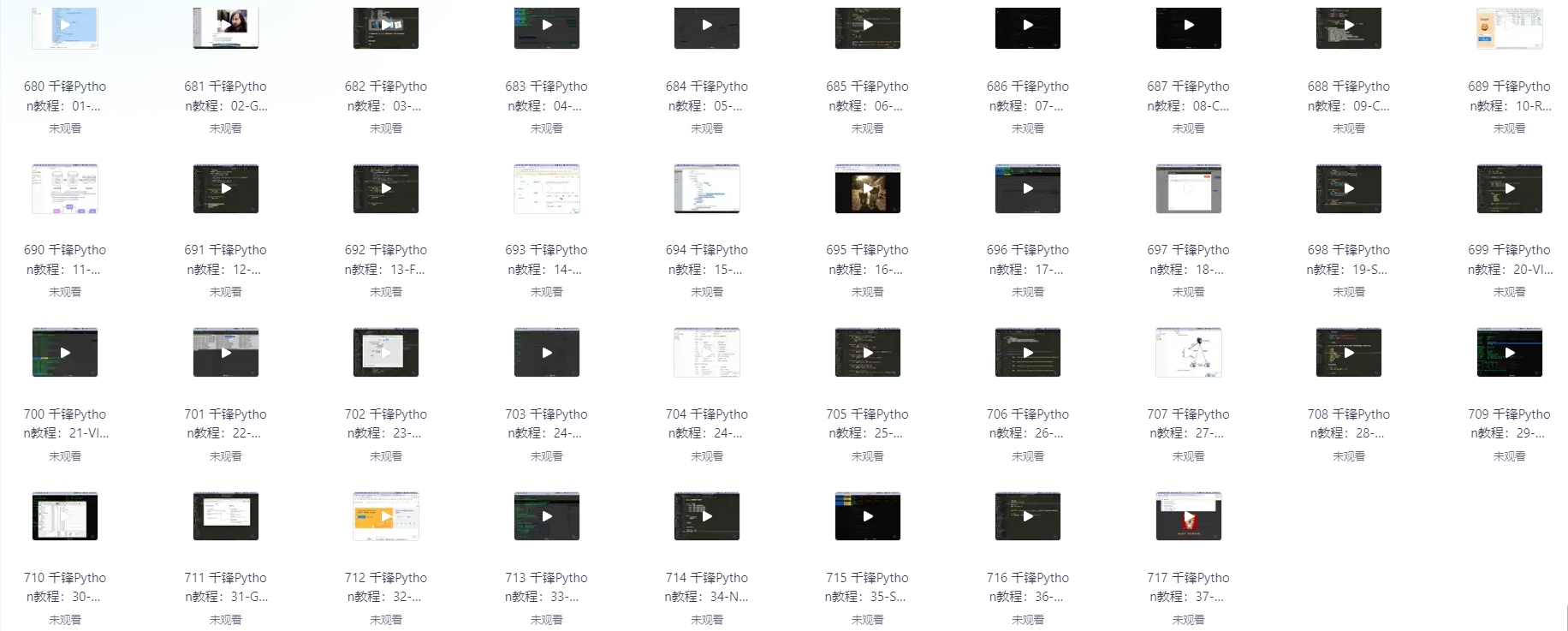Play video 712 千锋Python教程 32

(x=386, y=516)
